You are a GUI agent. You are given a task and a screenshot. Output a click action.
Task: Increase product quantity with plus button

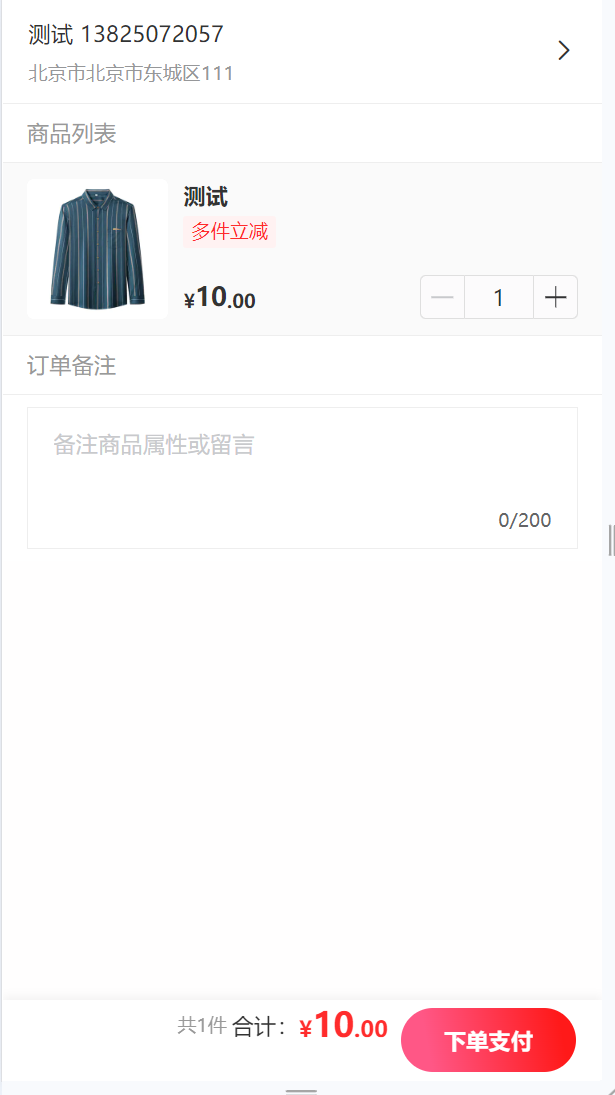555,297
